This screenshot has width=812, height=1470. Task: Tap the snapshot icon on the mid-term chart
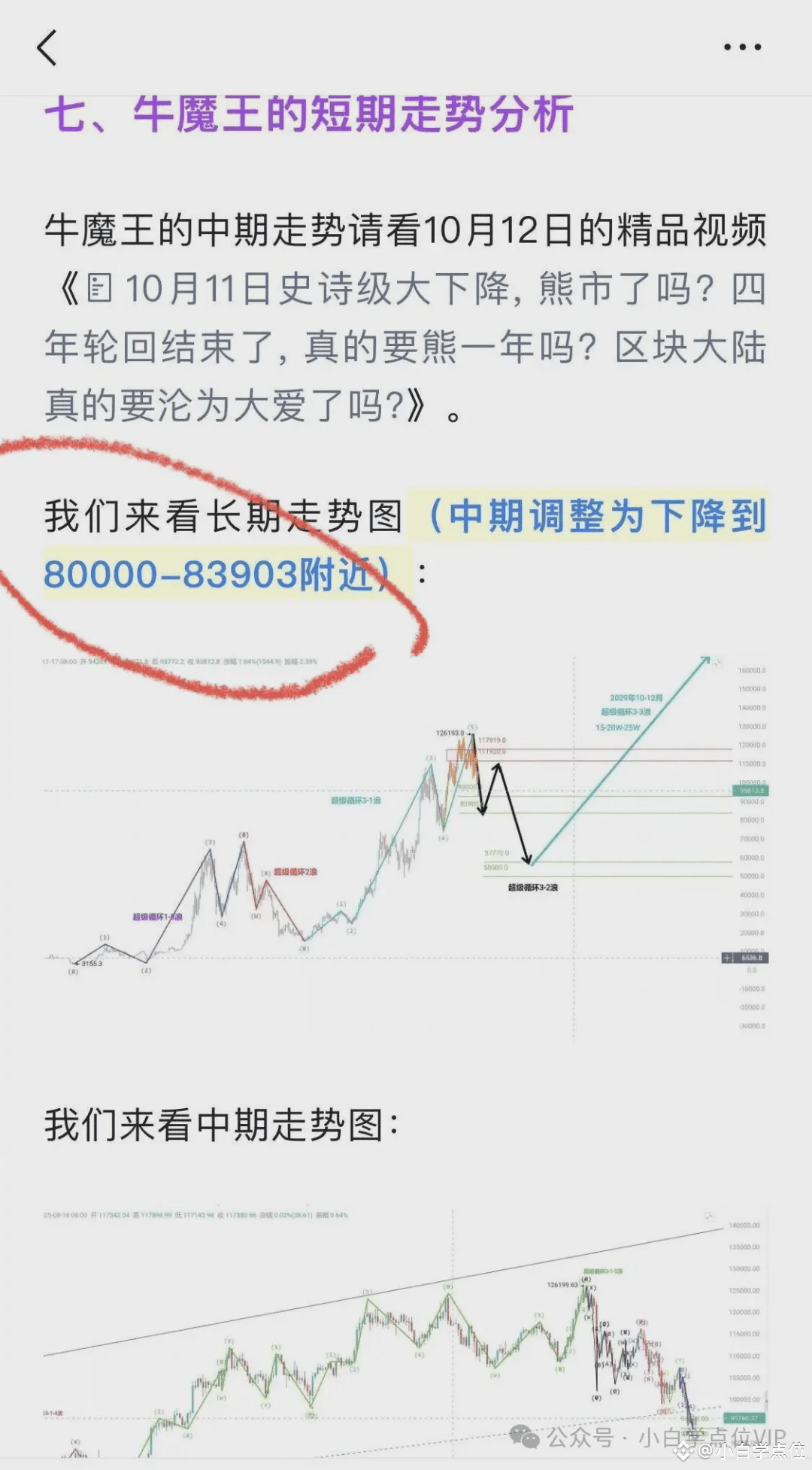tap(710, 1216)
